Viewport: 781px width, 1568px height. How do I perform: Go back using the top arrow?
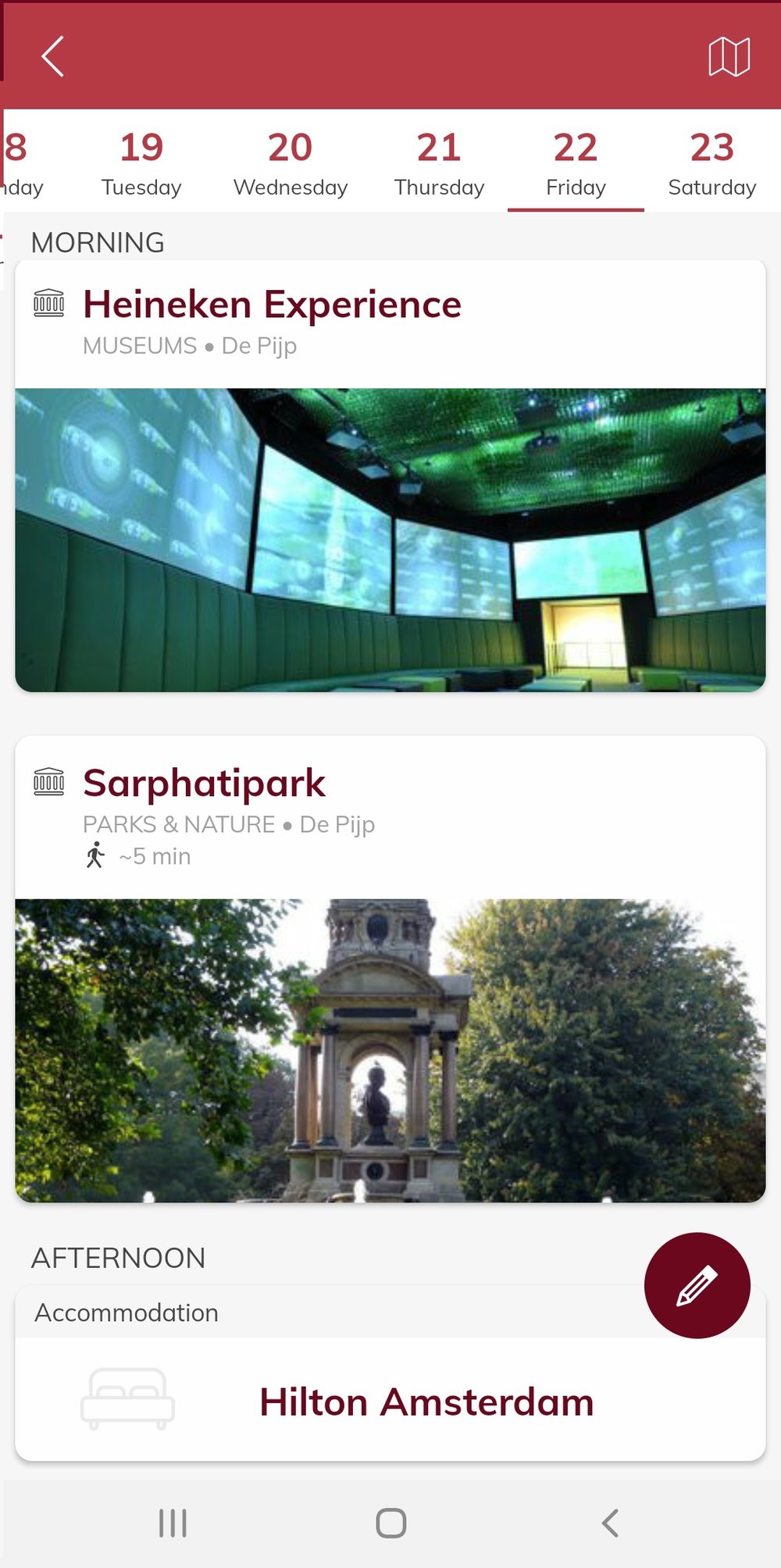(53, 57)
